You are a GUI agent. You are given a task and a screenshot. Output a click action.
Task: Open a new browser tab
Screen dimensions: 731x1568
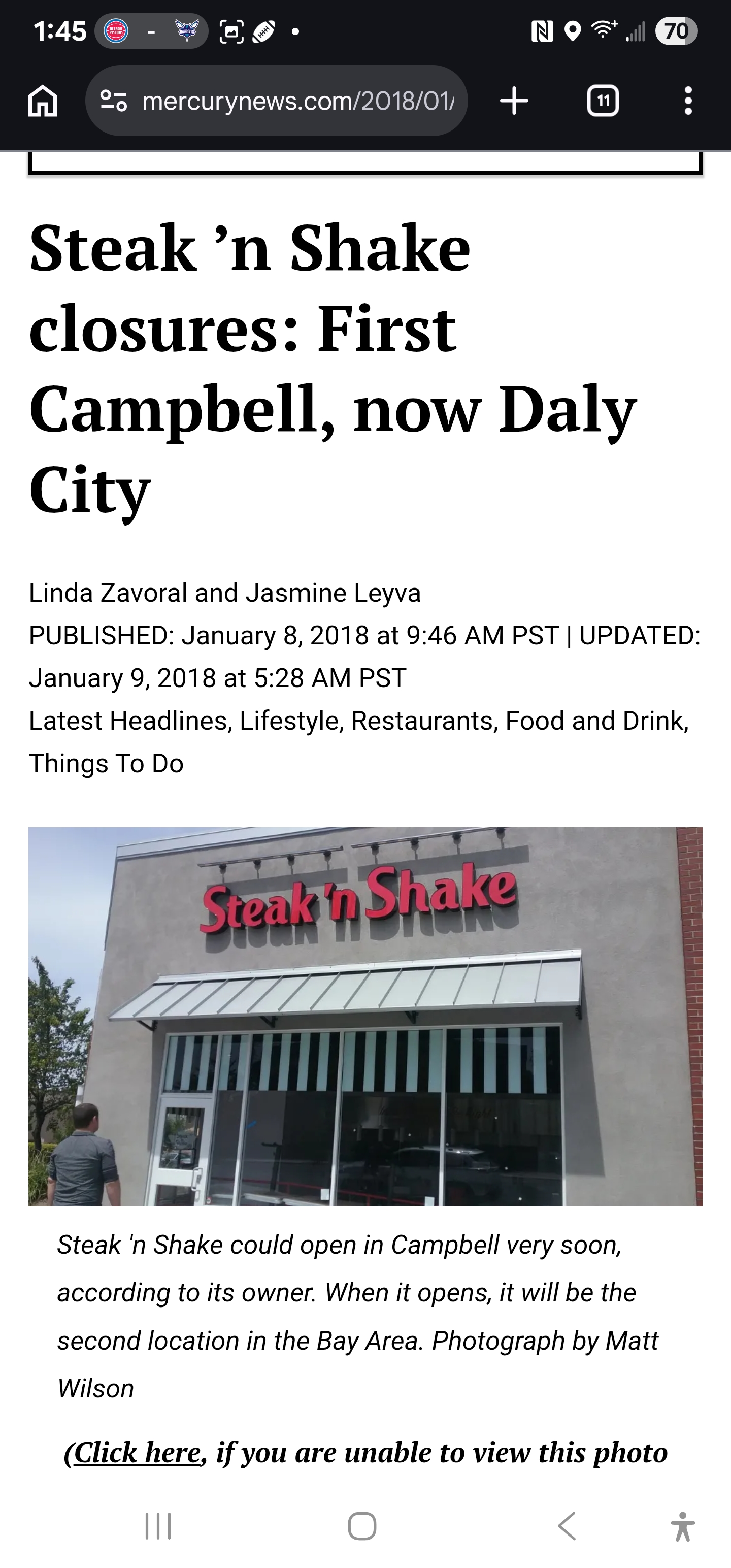(514, 101)
